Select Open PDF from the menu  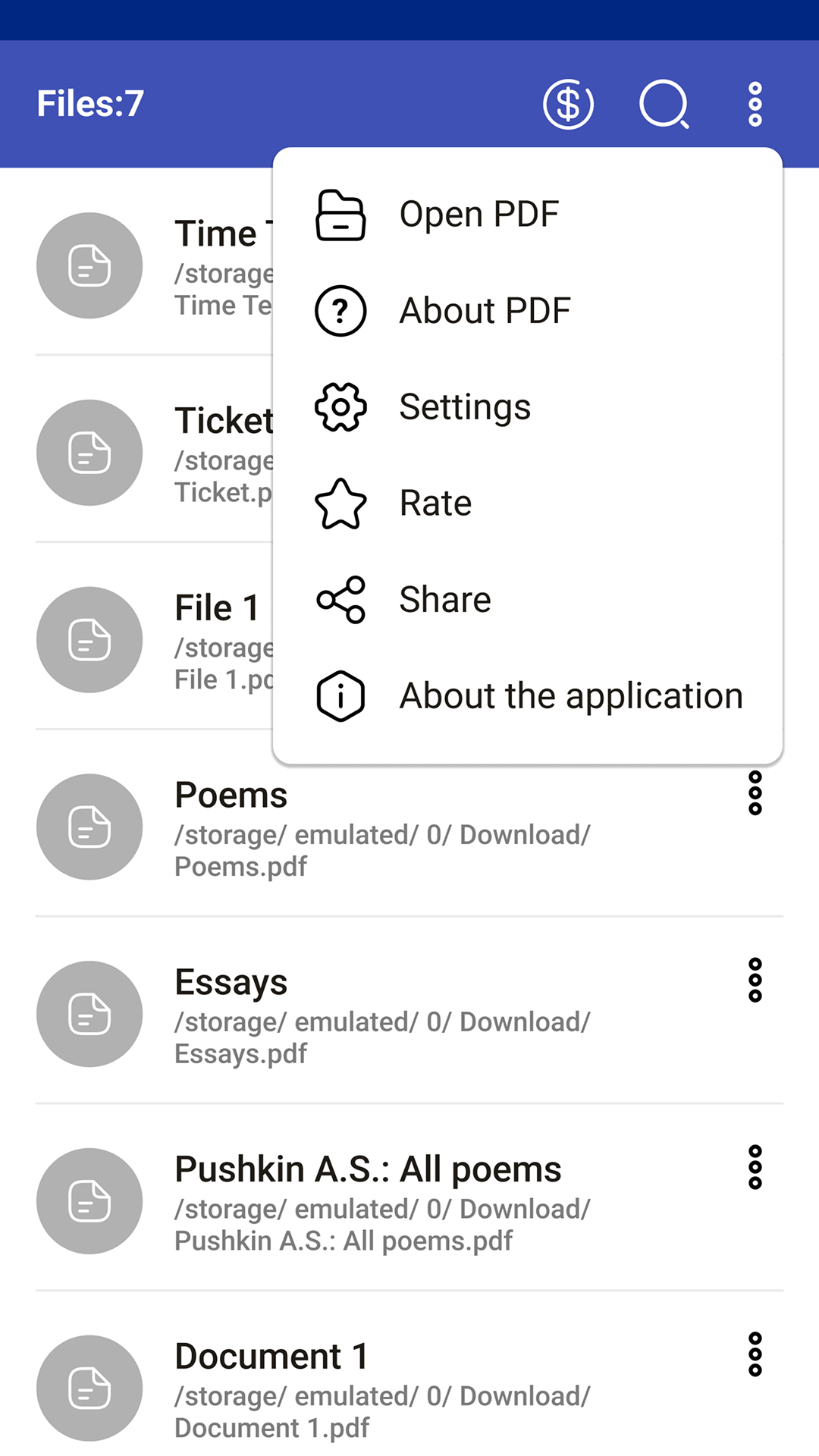479,214
